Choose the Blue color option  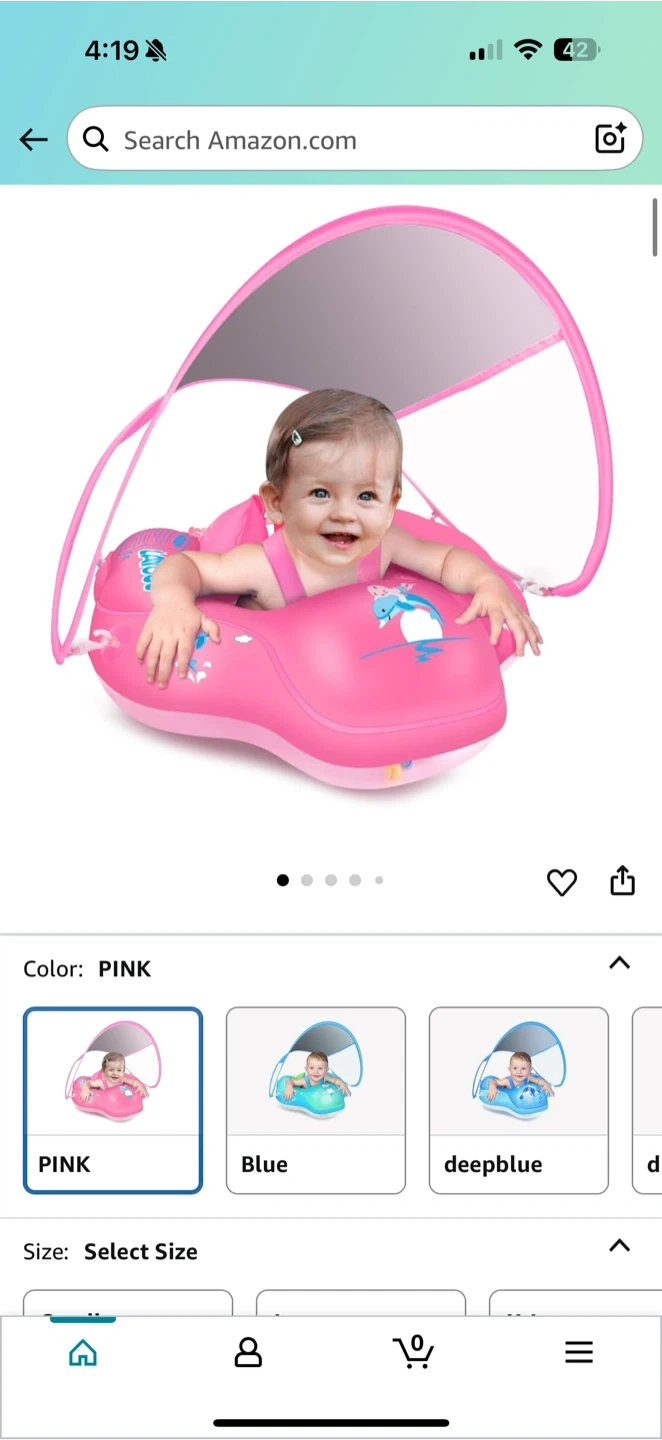coord(316,1100)
